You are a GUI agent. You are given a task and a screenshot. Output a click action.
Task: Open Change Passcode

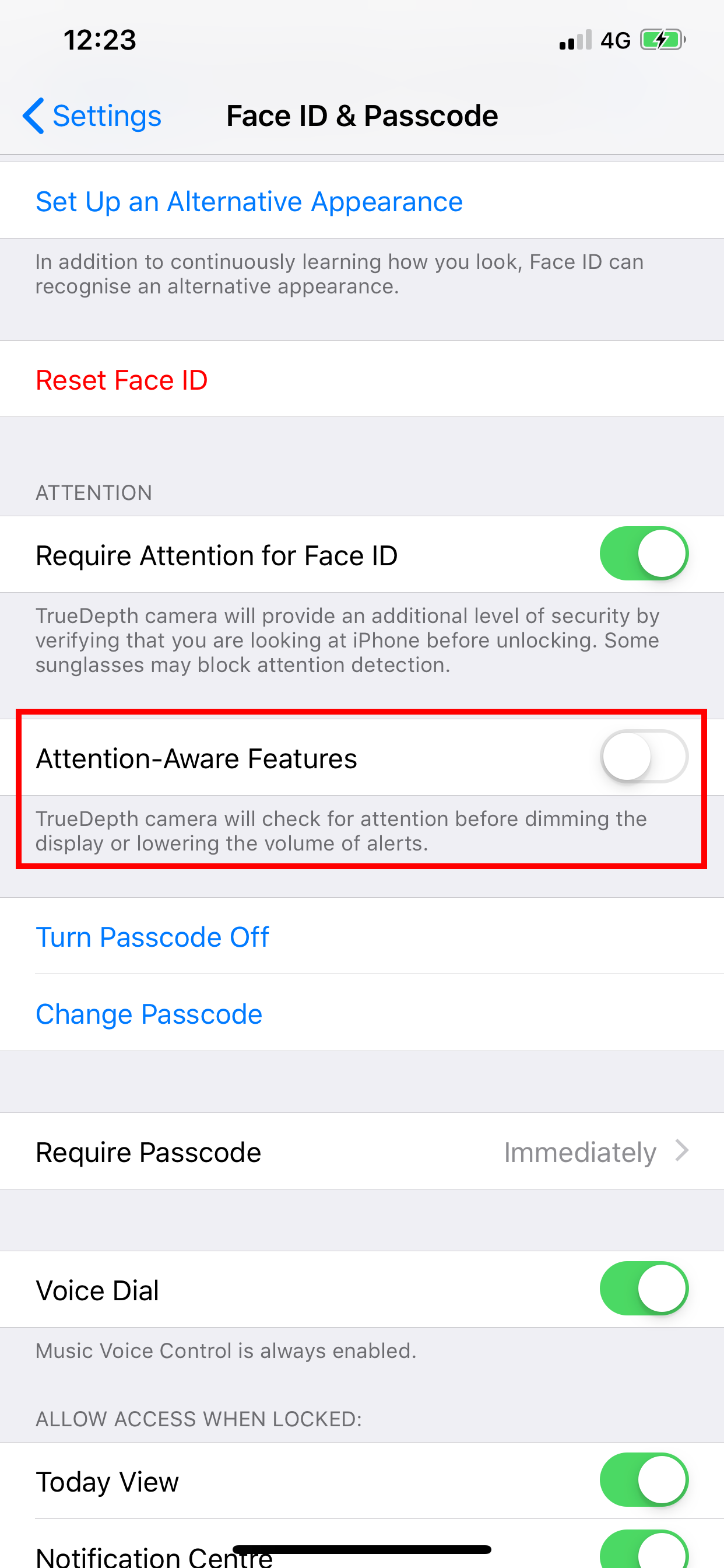pos(149,1014)
